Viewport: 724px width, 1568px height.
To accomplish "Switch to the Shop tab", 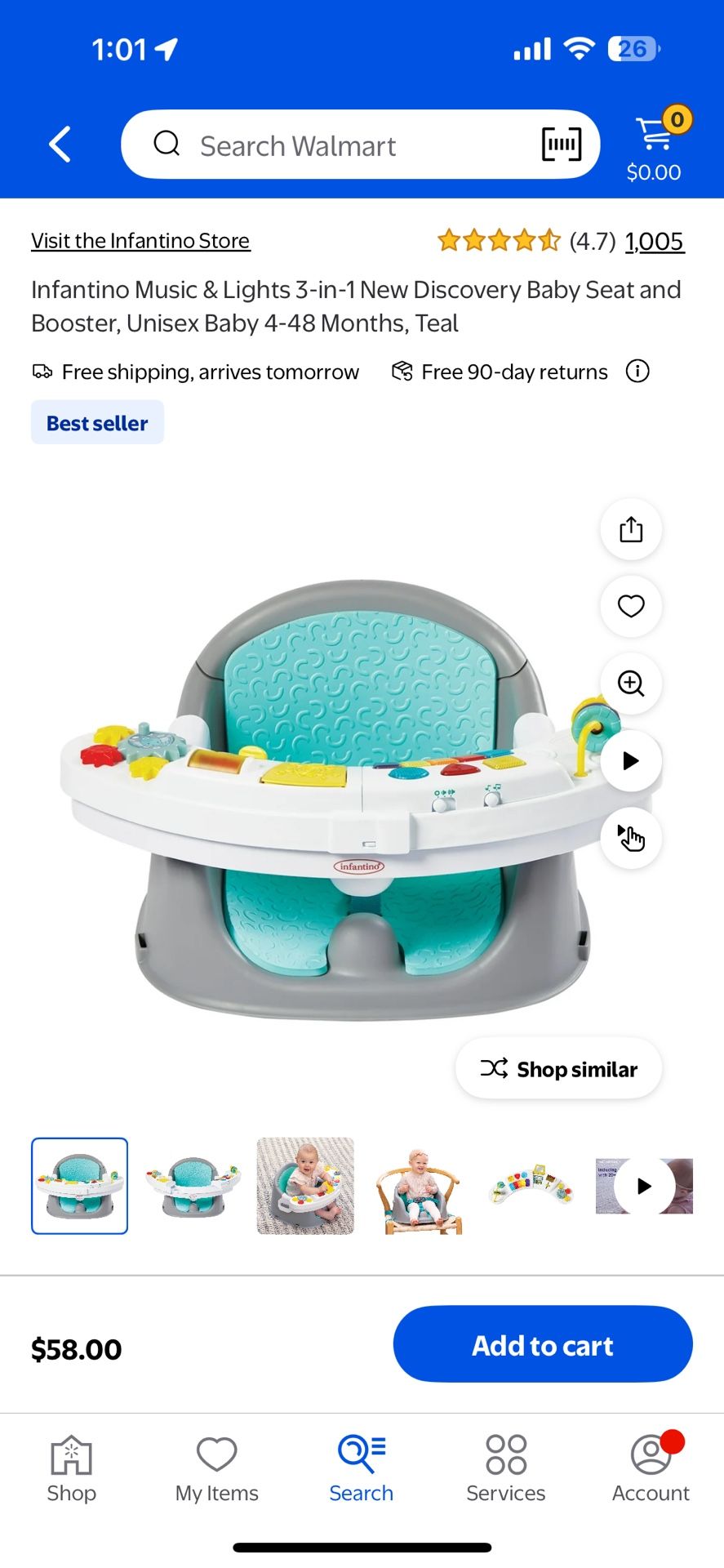I will tap(72, 1468).
